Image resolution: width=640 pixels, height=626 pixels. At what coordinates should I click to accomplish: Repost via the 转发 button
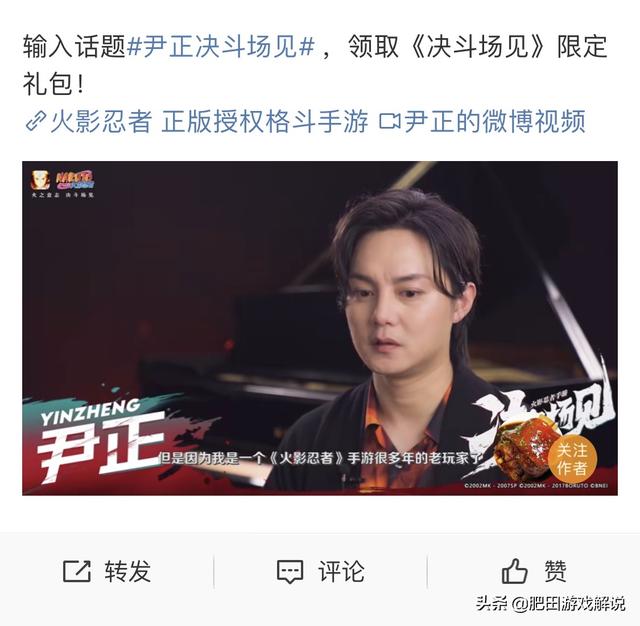pyautogui.click(x=107, y=571)
